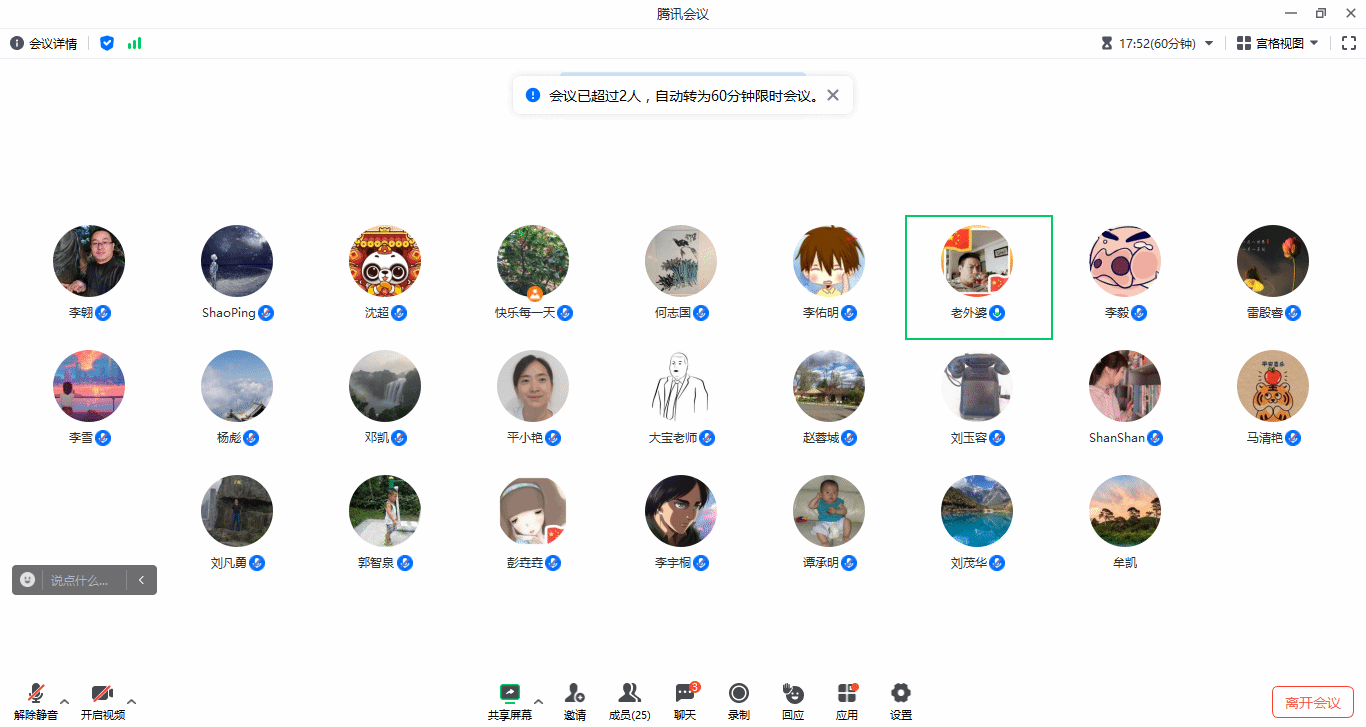This screenshot has height=727, width=1366.
Task: Open the 聊天 chat panel
Action: pyautogui.click(x=685, y=700)
